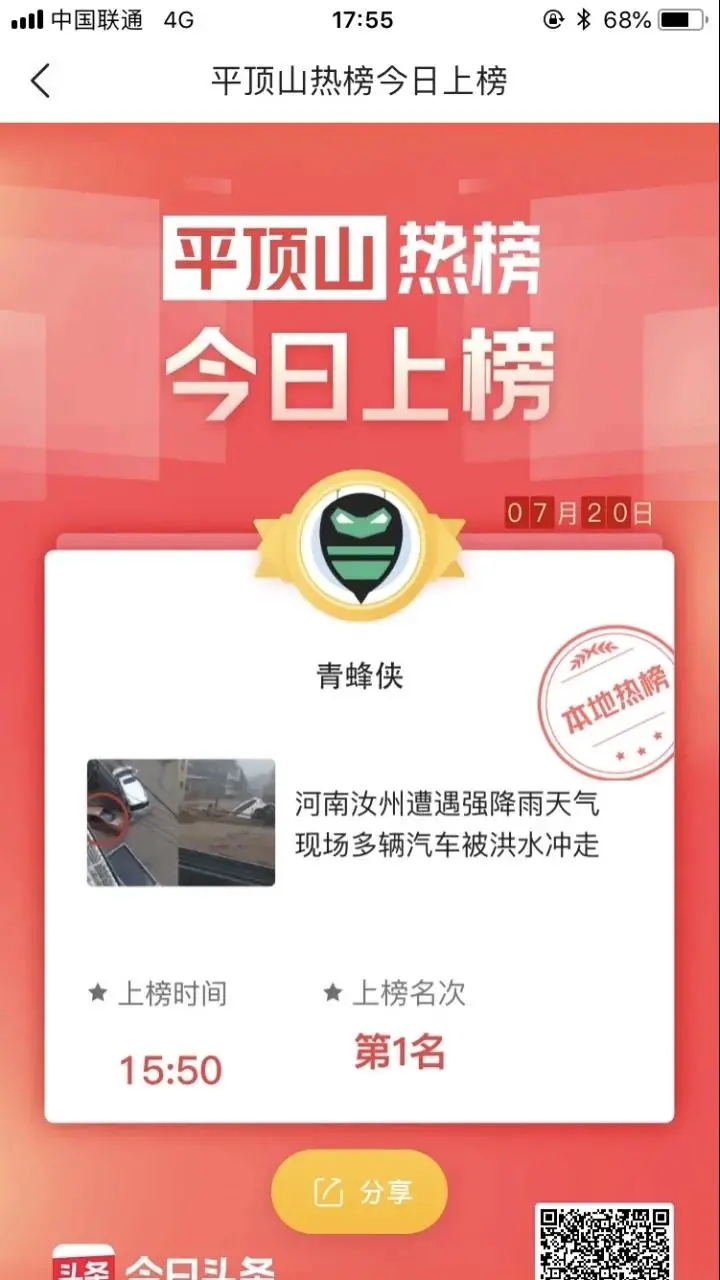The image size is (720, 1280).
Task: Open the 河南汝州遭遇强降雨 news article
Action: pyautogui.click(x=446, y=824)
